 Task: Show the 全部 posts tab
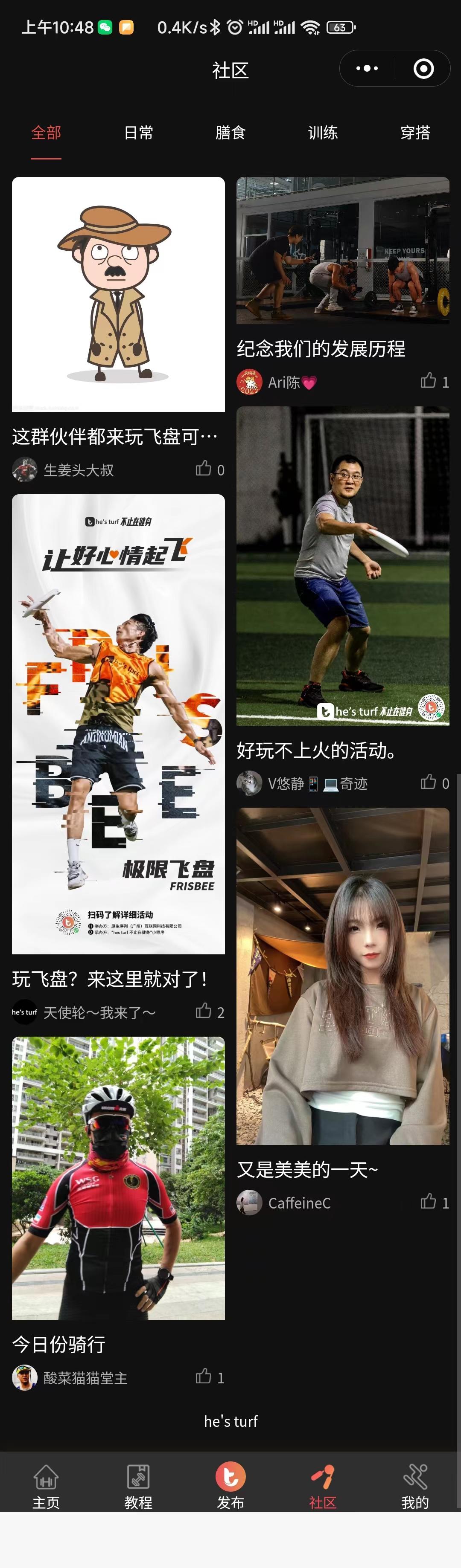click(46, 133)
